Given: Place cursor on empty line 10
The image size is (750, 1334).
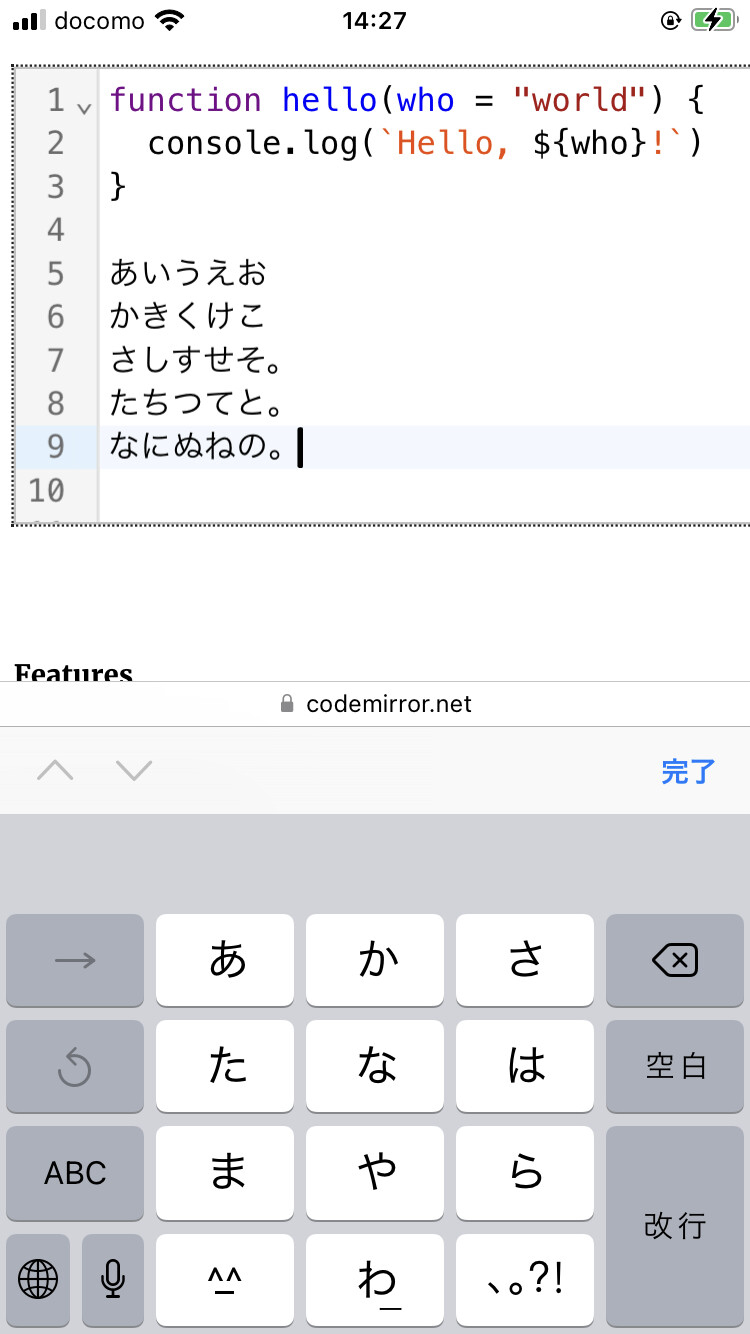Looking at the screenshot, I should pyautogui.click(x=424, y=490).
